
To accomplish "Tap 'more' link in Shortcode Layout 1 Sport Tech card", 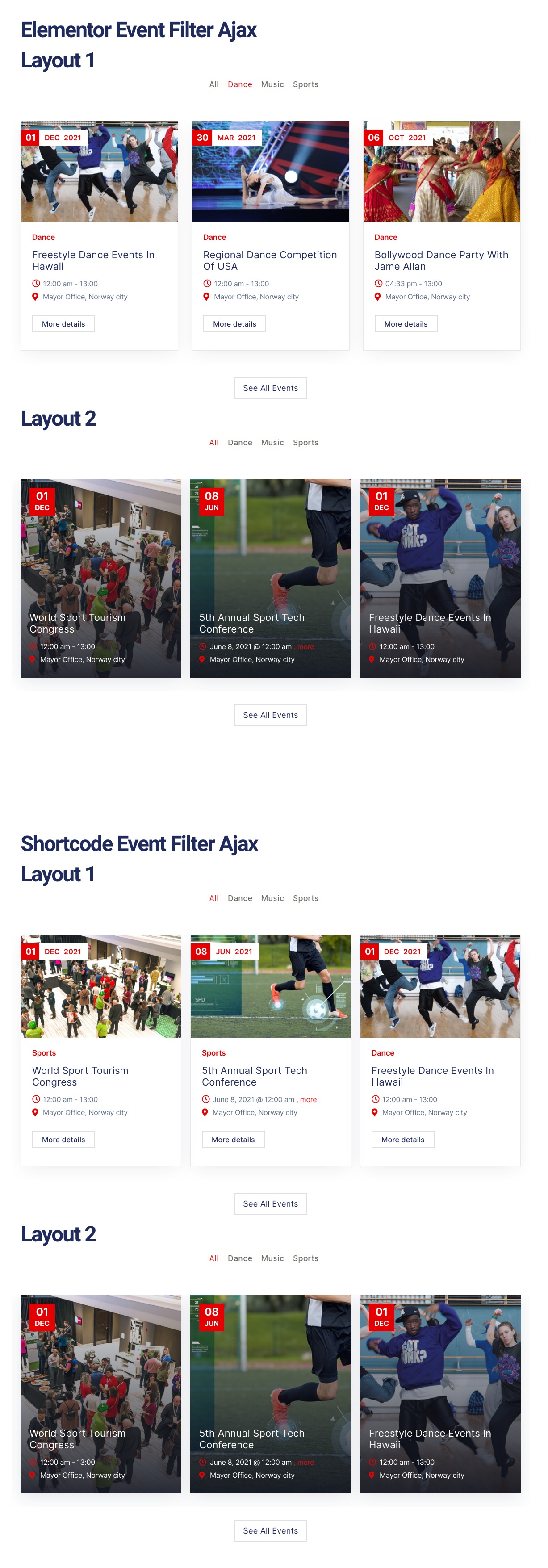I will tap(308, 1099).
